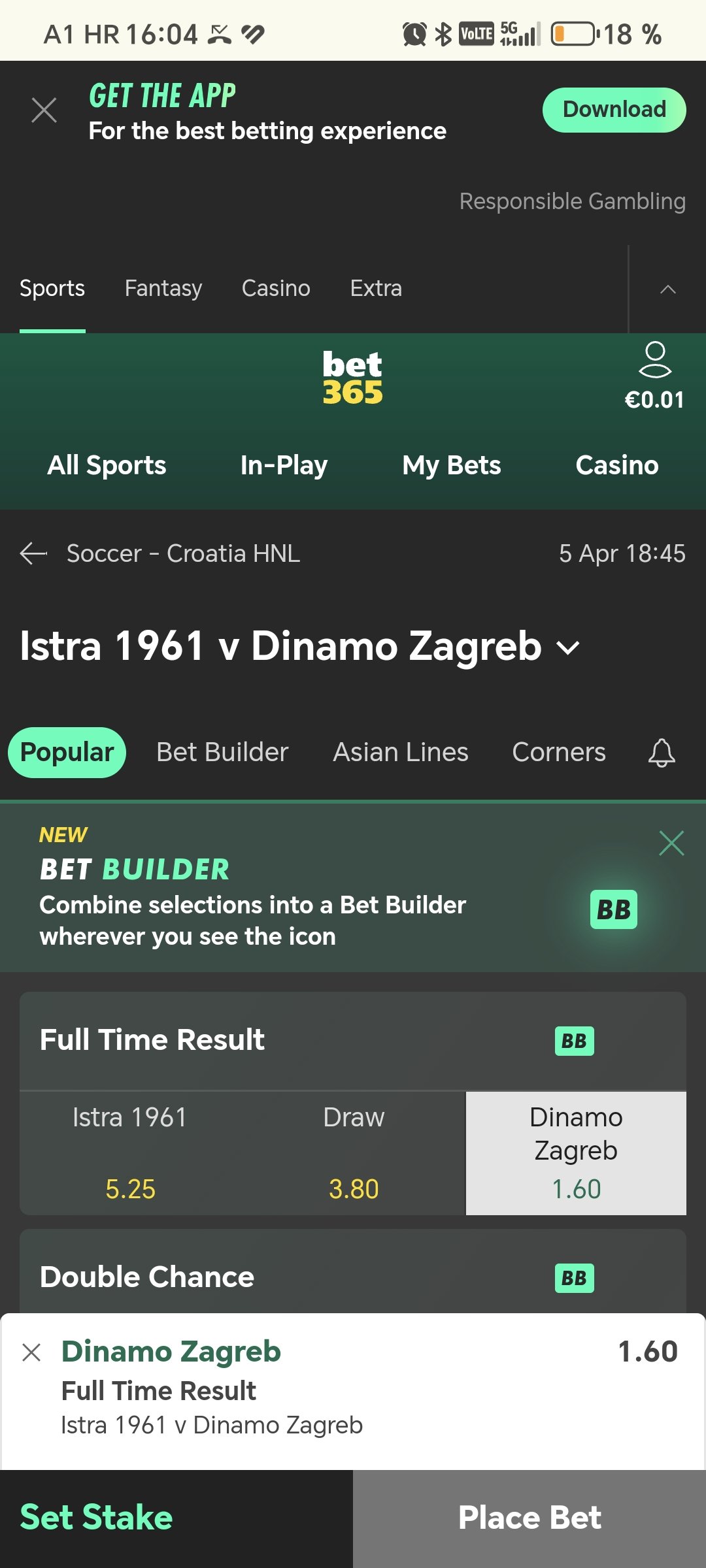Switch to the top Casino tab beside Fantasy
Image resolution: width=706 pixels, height=1568 pixels.
click(276, 288)
